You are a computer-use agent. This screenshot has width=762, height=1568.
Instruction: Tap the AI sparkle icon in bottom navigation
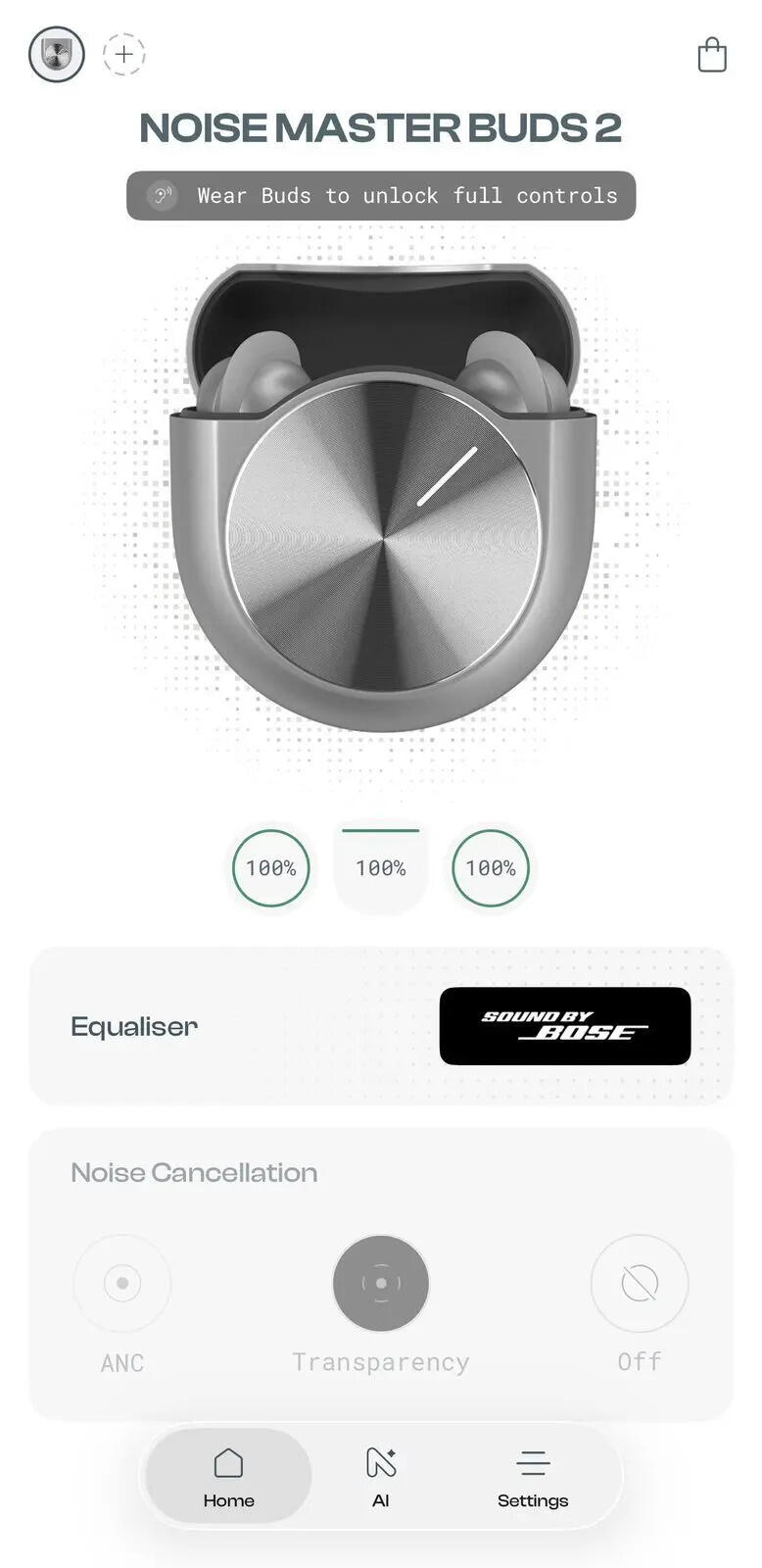click(x=381, y=1462)
